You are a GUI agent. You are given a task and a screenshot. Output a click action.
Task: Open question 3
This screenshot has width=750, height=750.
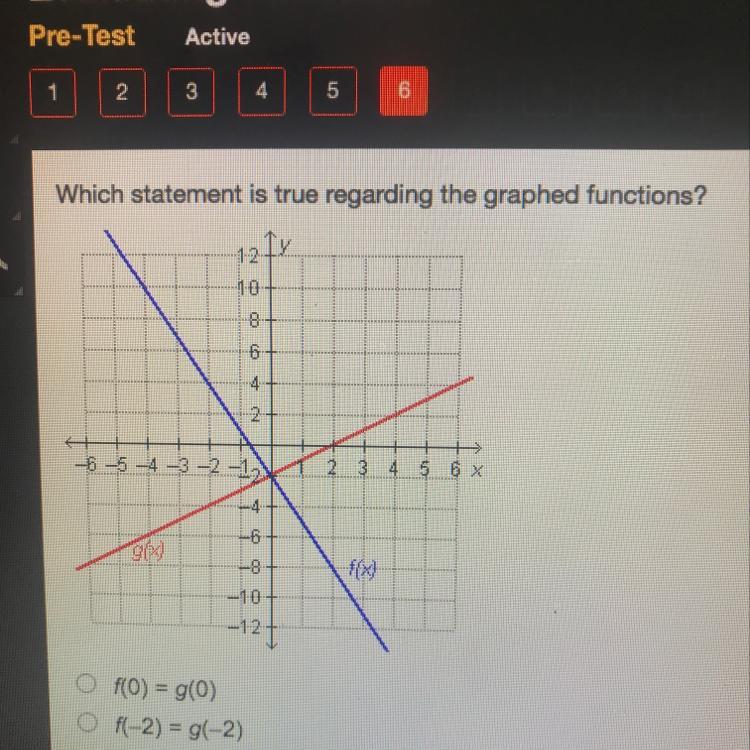(x=191, y=92)
